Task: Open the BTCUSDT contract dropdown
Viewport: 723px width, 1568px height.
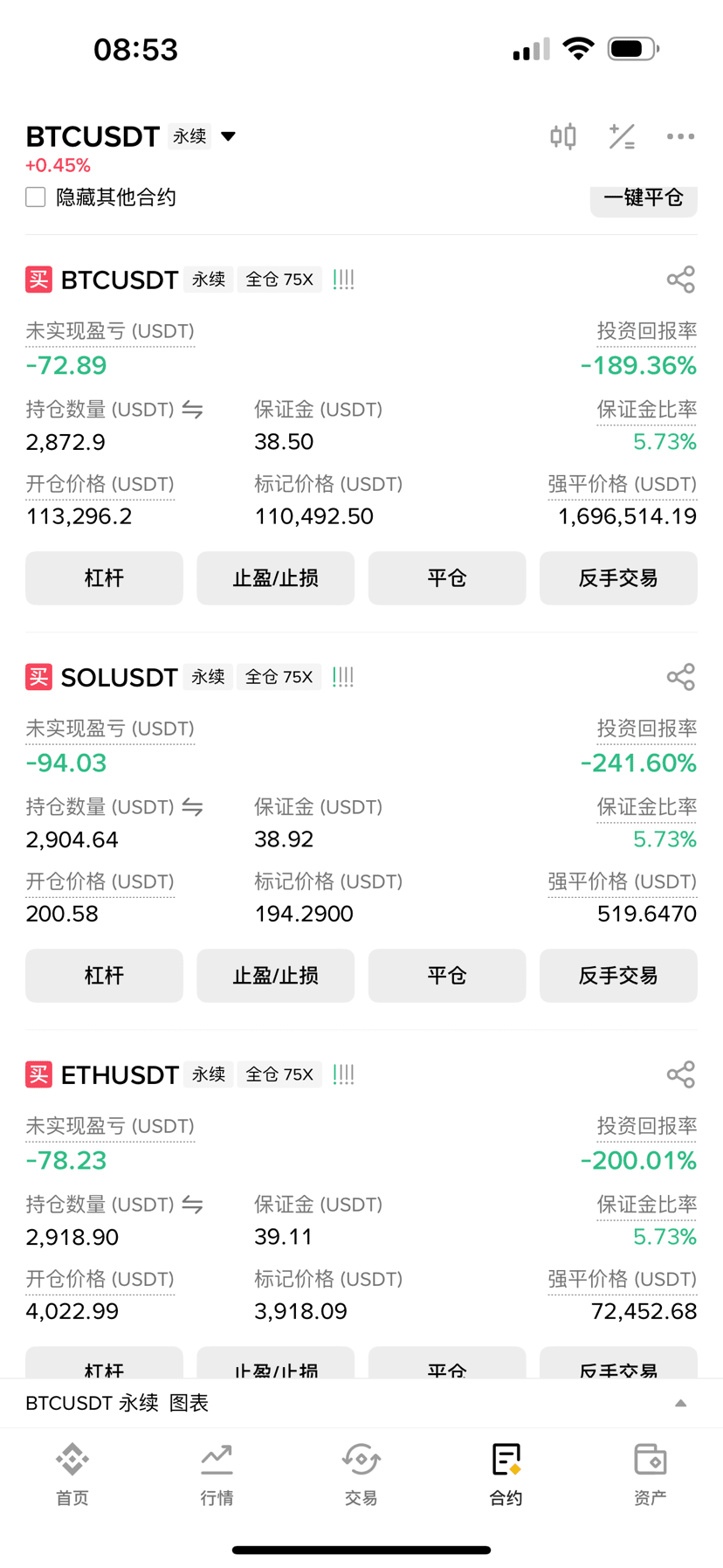Action: (x=228, y=136)
